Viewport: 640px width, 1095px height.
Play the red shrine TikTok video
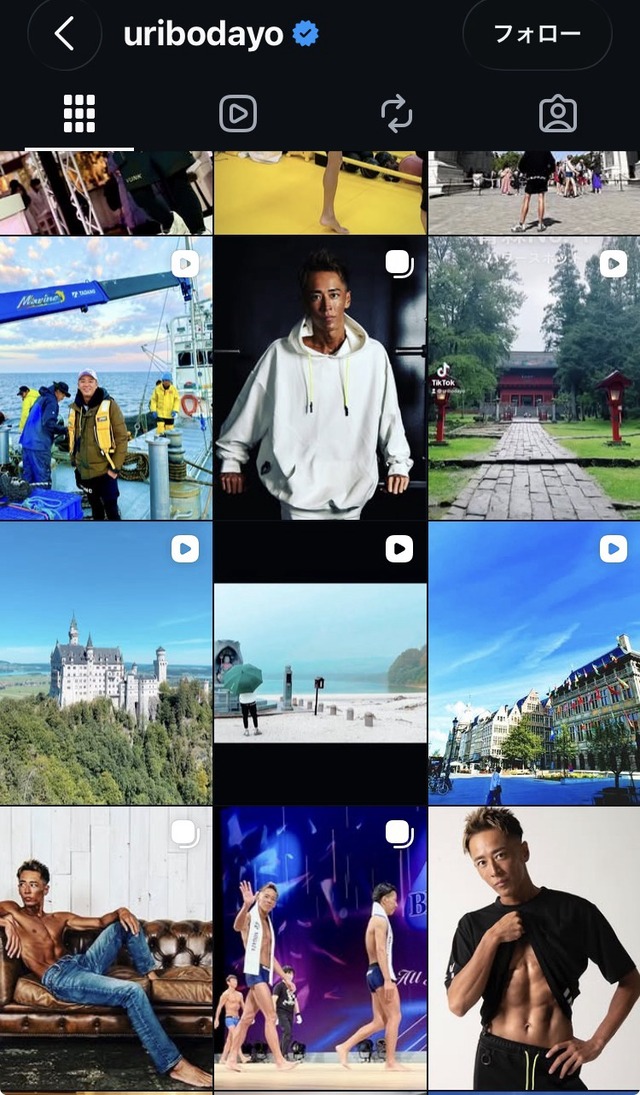pos(534,378)
